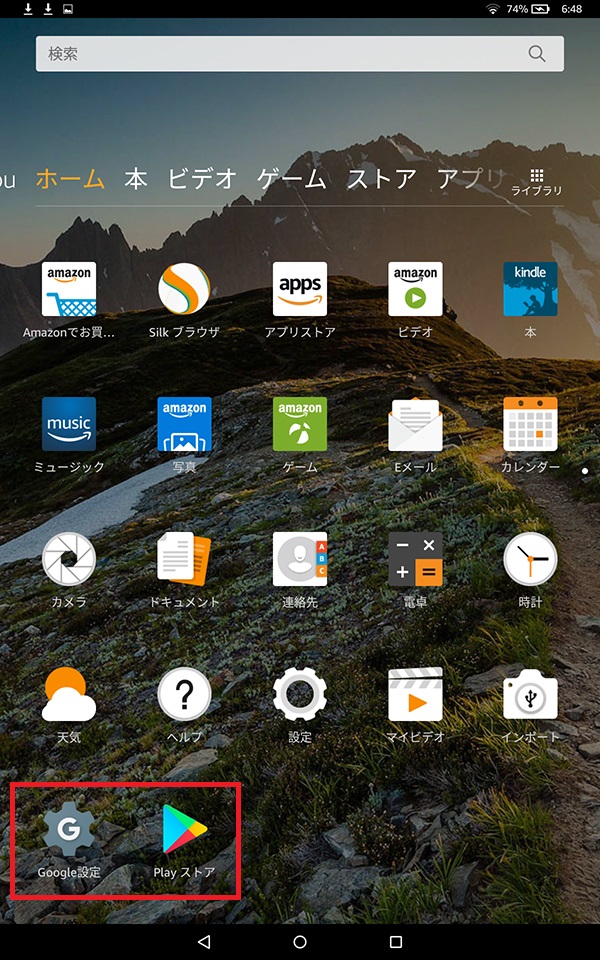Tap the 検索 search field
This screenshot has height=960, width=600.
coord(280,54)
